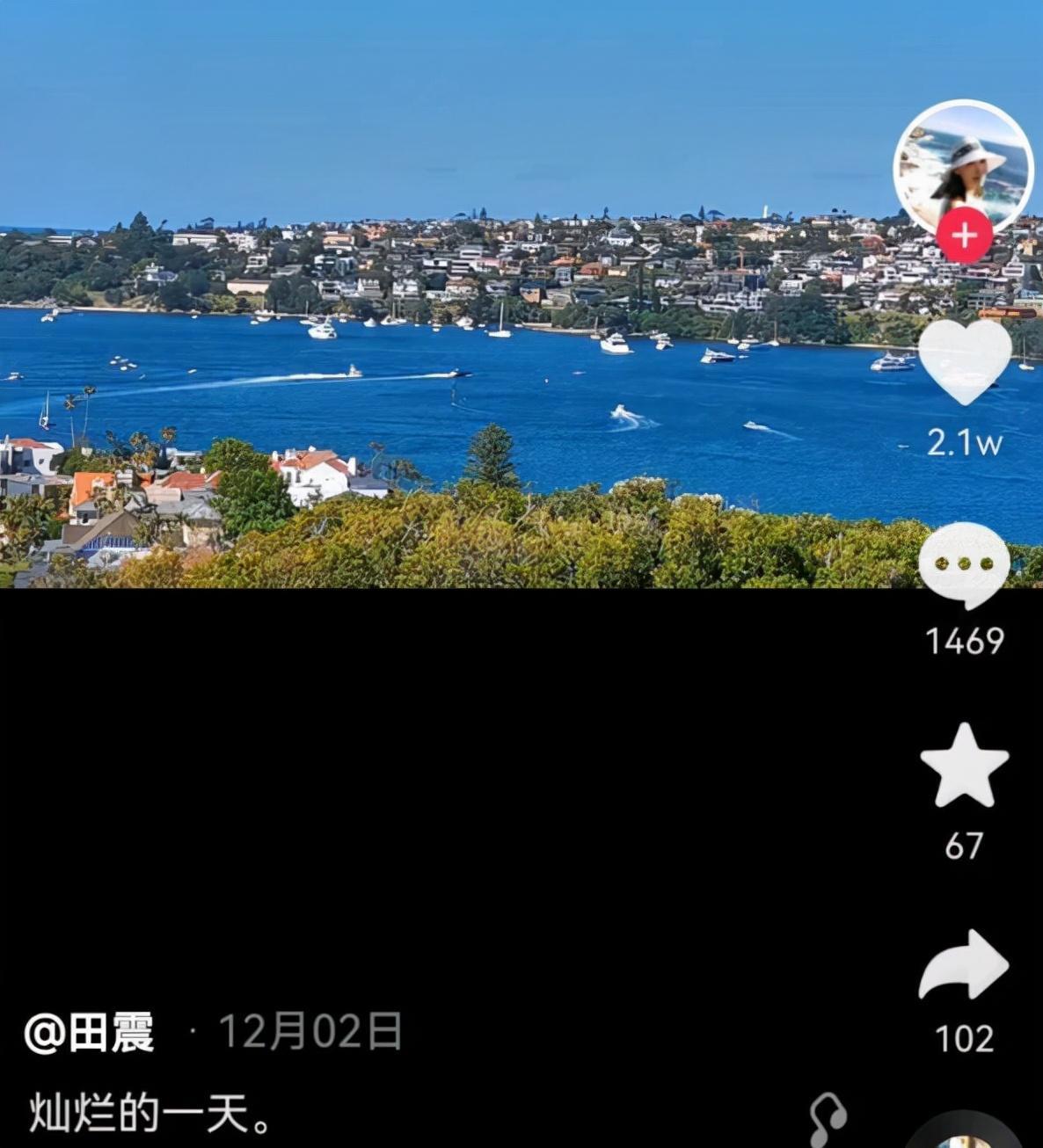Share this video
This screenshot has height=1148, width=1043.
[964, 965]
